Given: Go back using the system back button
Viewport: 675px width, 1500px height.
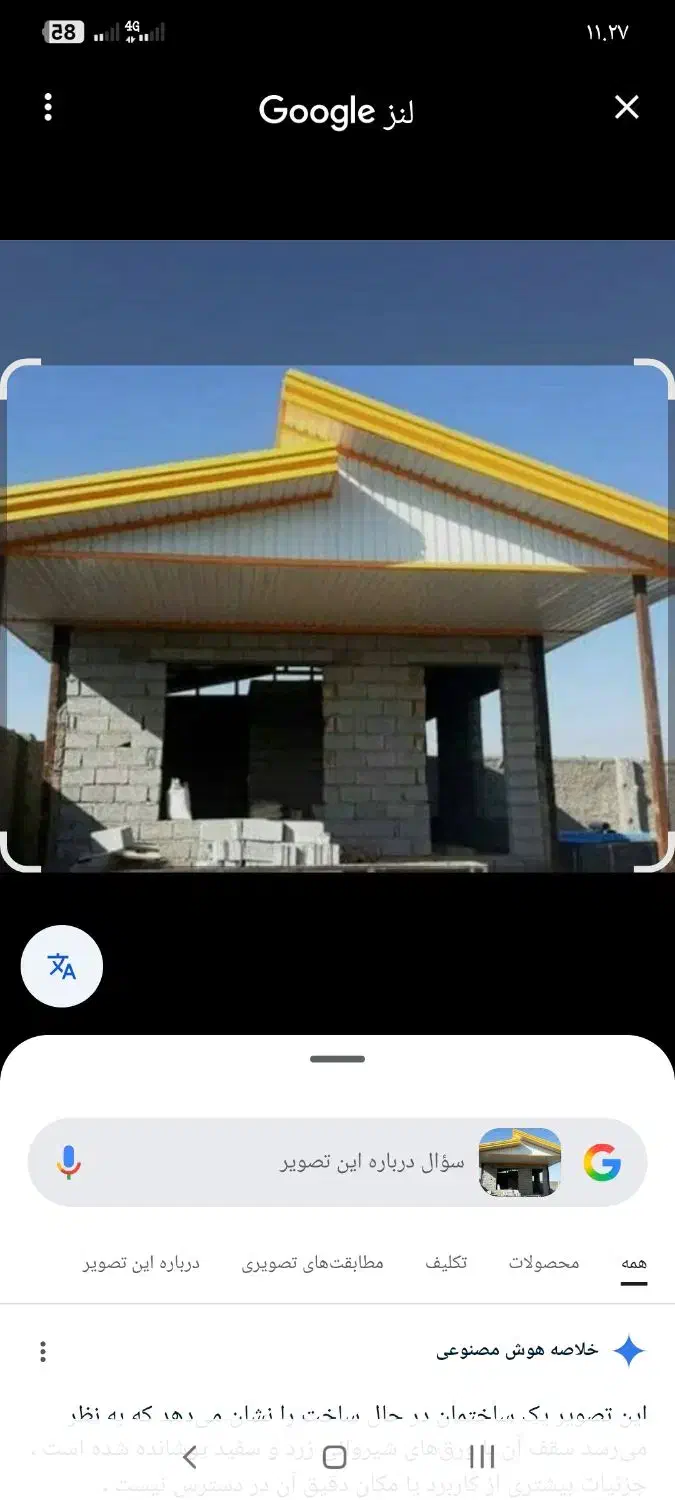Looking at the screenshot, I should [x=190, y=1457].
